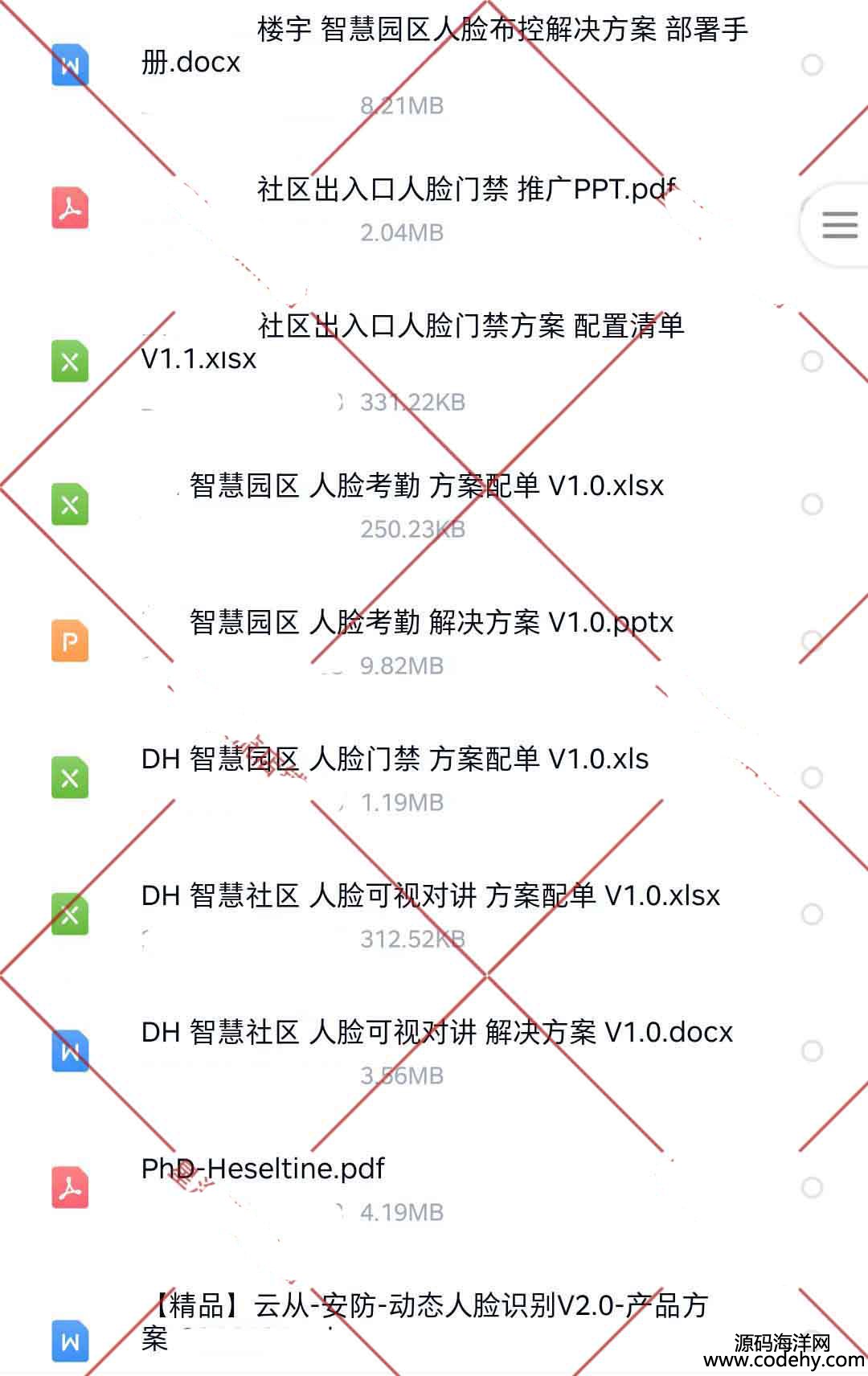Image resolution: width=868 pixels, height=1376 pixels.
Task: Select the PhD-Heseltine.pdf circle
Action: click(x=813, y=1188)
